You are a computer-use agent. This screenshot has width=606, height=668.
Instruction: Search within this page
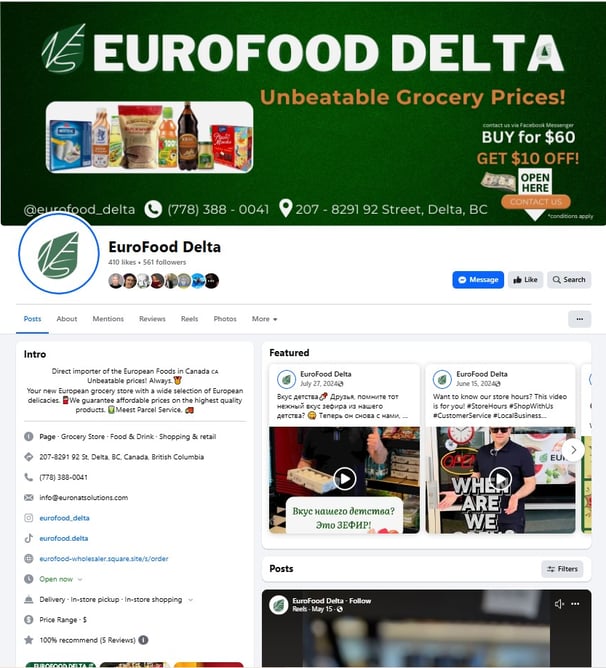click(569, 280)
